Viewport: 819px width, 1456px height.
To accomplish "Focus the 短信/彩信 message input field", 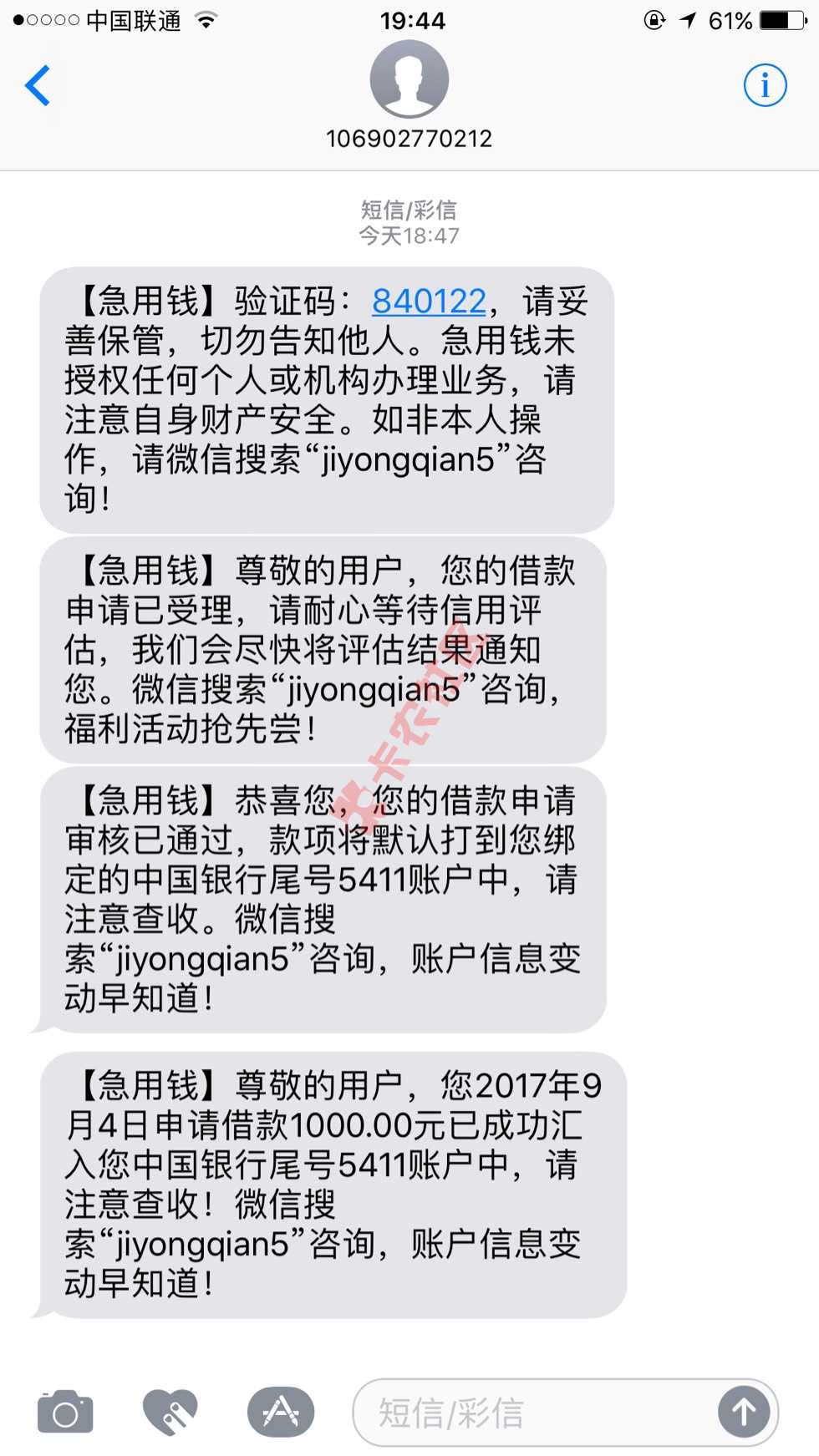I will (x=535, y=1413).
